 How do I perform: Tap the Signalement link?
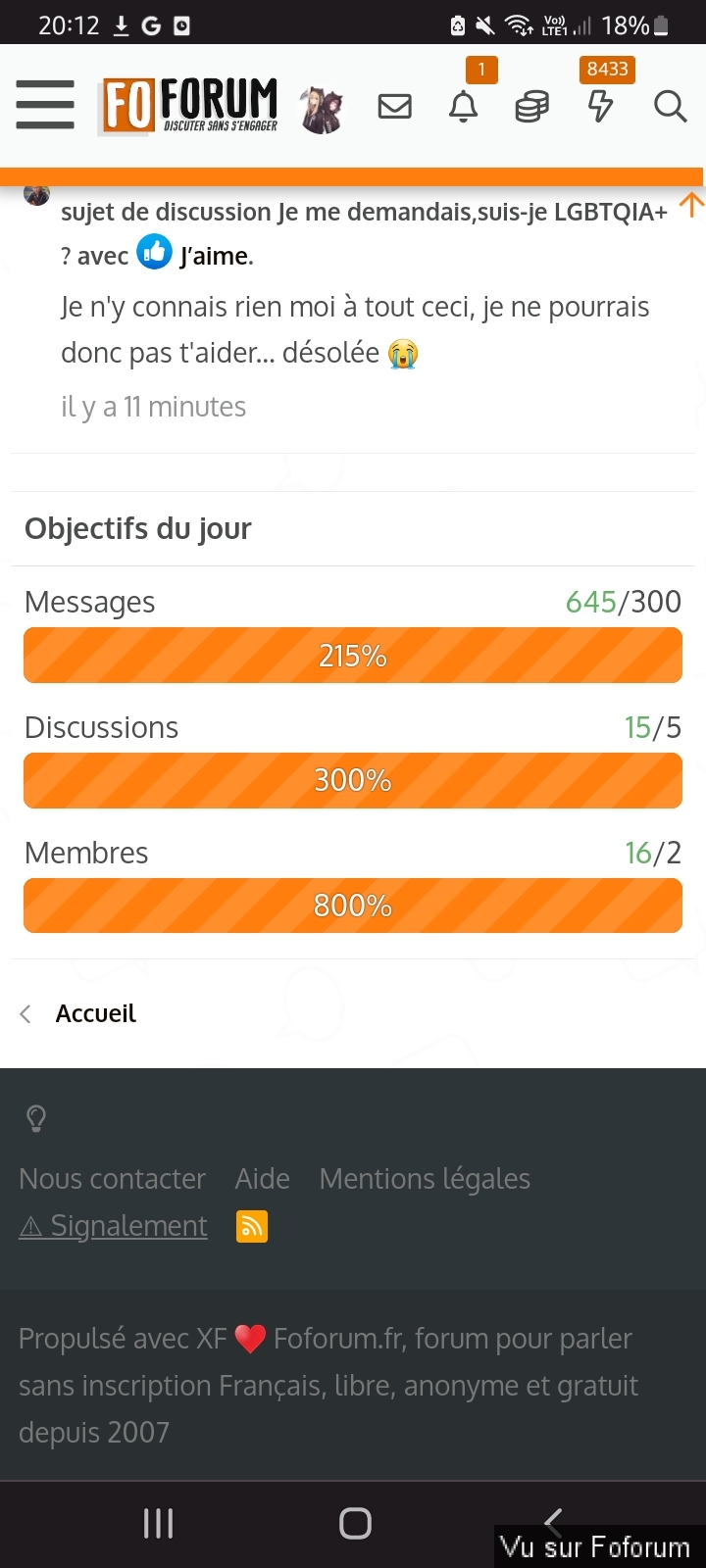coord(114,1226)
